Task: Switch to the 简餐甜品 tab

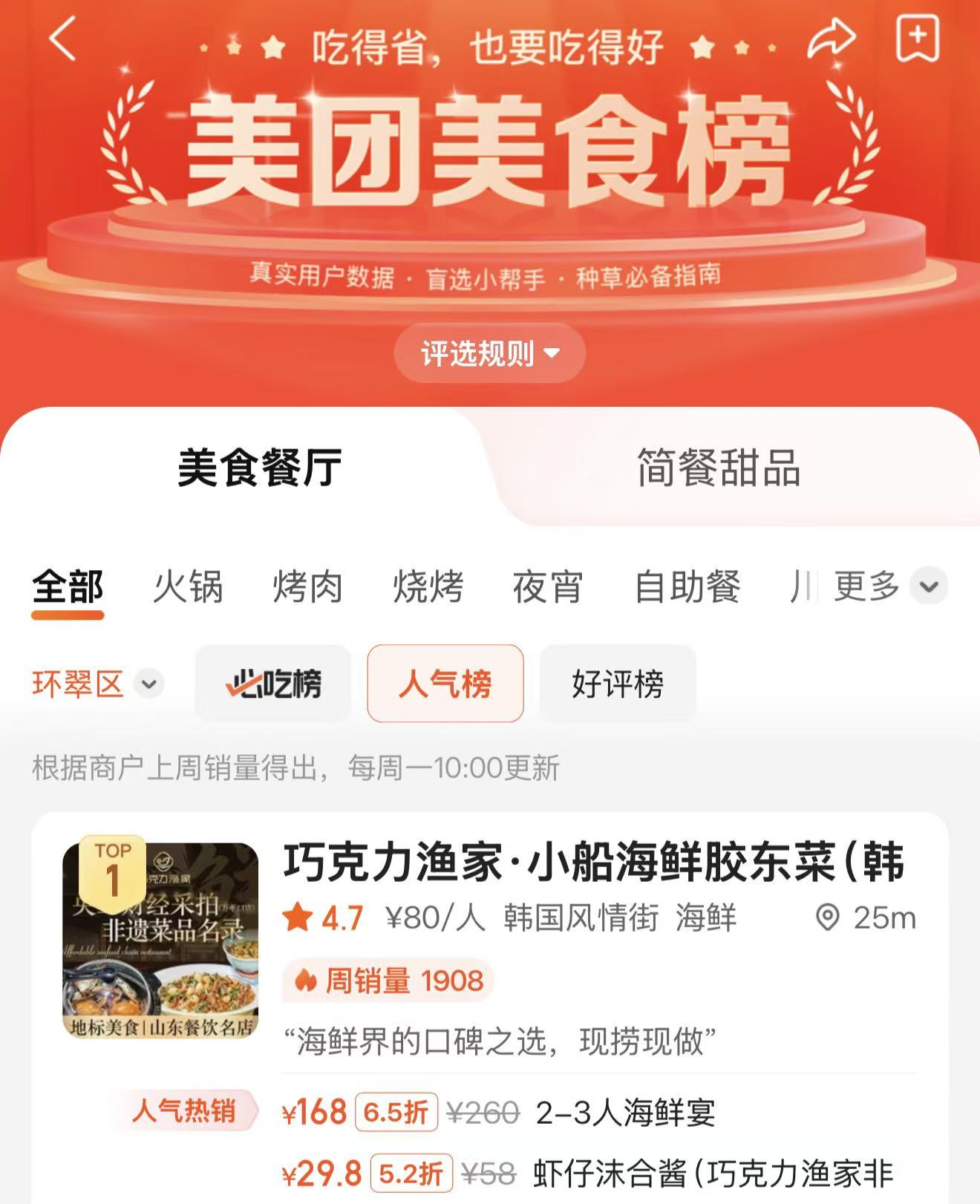Action: [x=718, y=468]
